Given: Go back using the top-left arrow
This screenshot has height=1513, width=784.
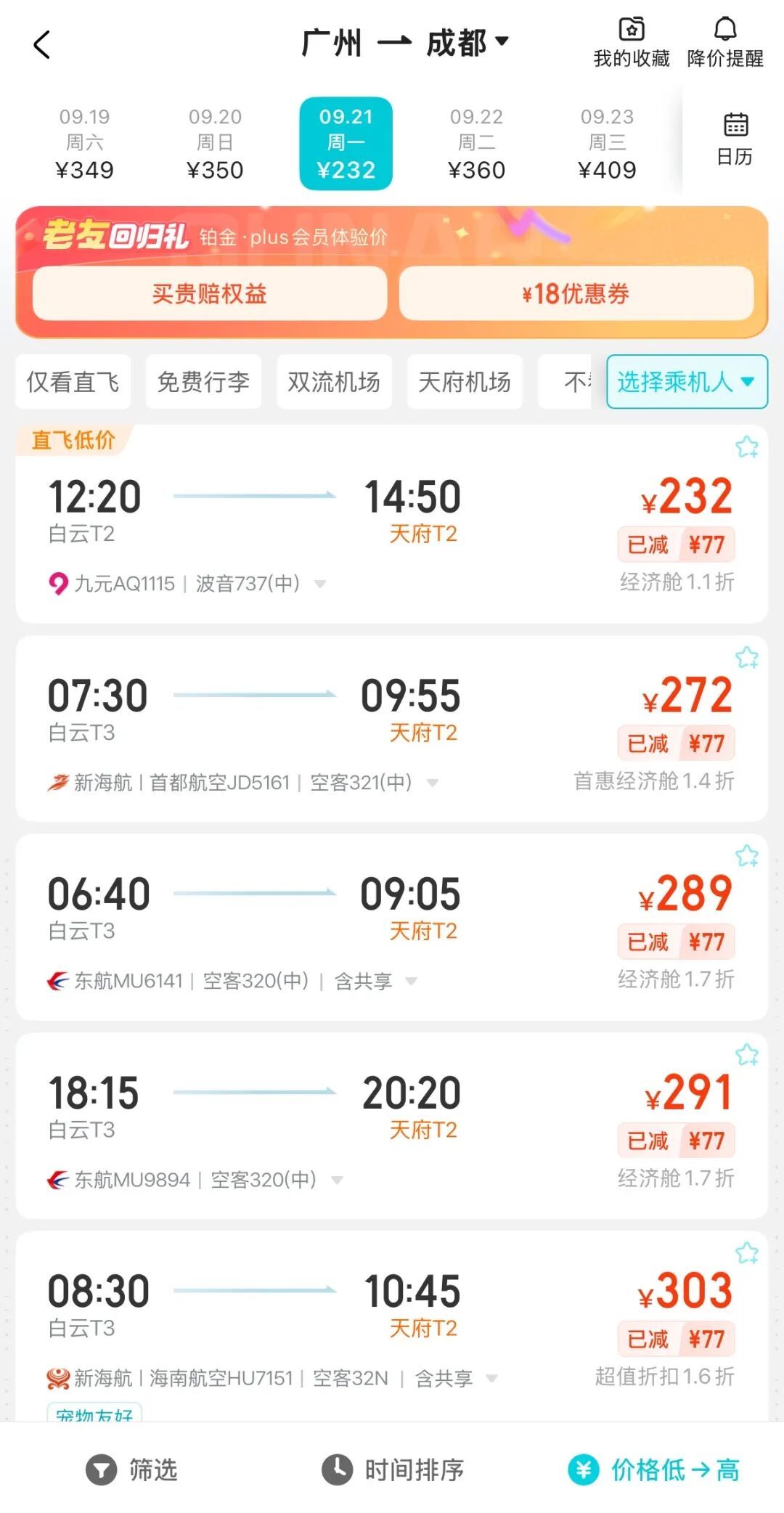Looking at the screenshot, I should coord(42,44).
